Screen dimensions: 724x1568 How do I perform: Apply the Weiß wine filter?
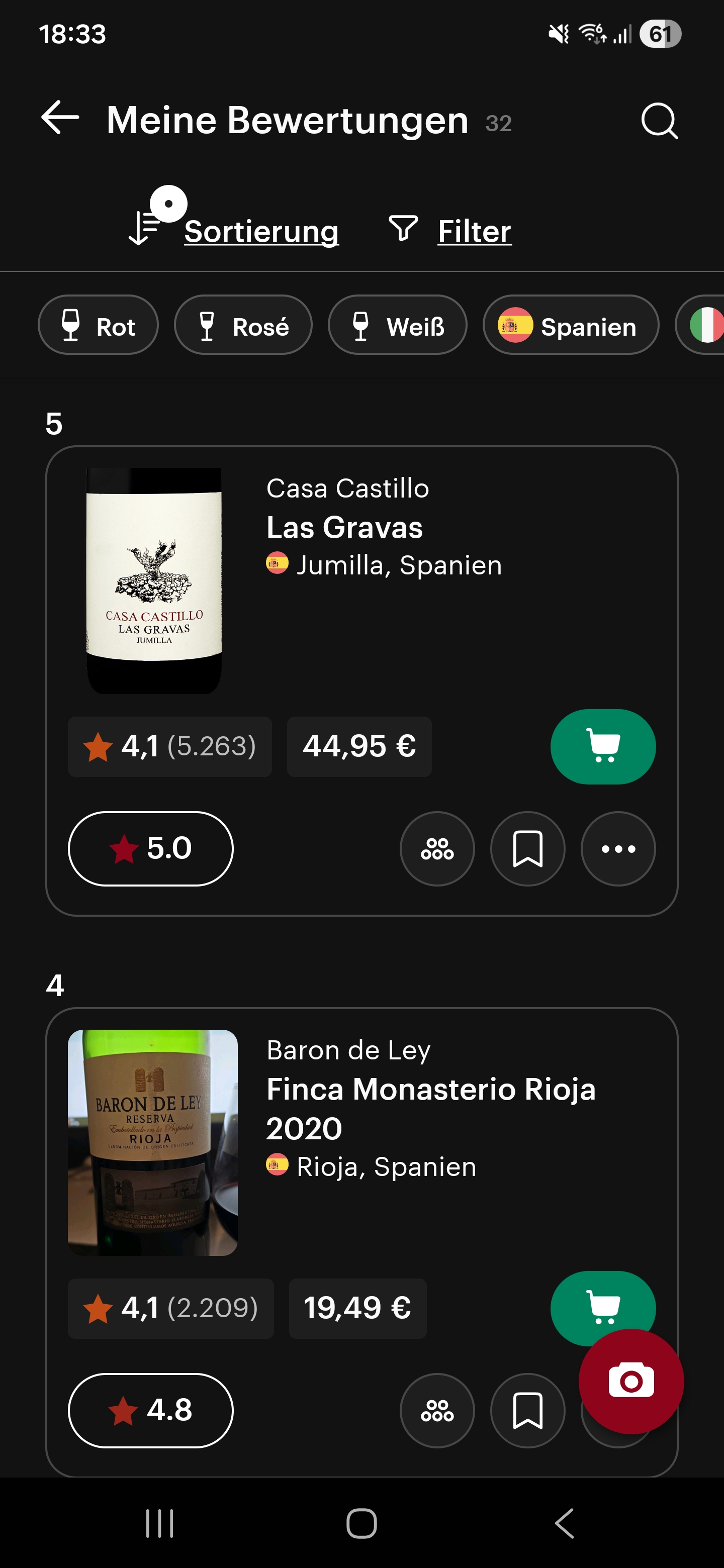pos(397,325)
